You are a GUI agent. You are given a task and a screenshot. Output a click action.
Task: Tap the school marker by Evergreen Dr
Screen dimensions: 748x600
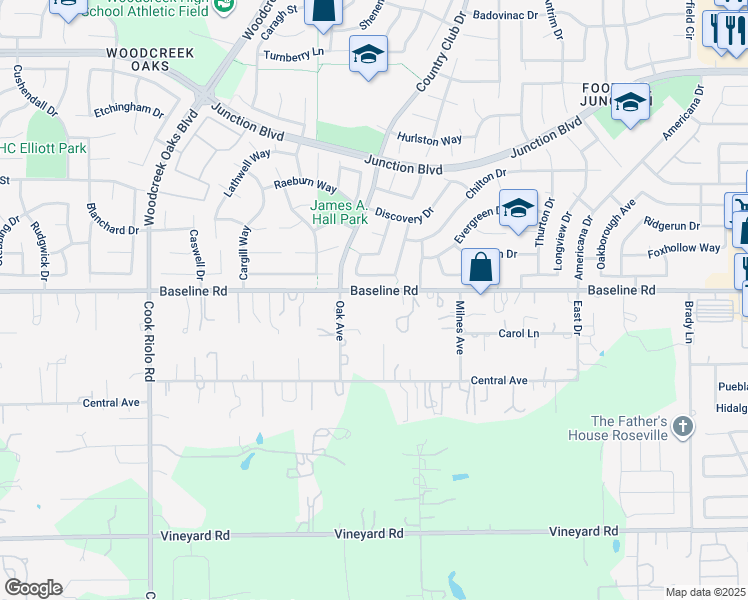519,212
